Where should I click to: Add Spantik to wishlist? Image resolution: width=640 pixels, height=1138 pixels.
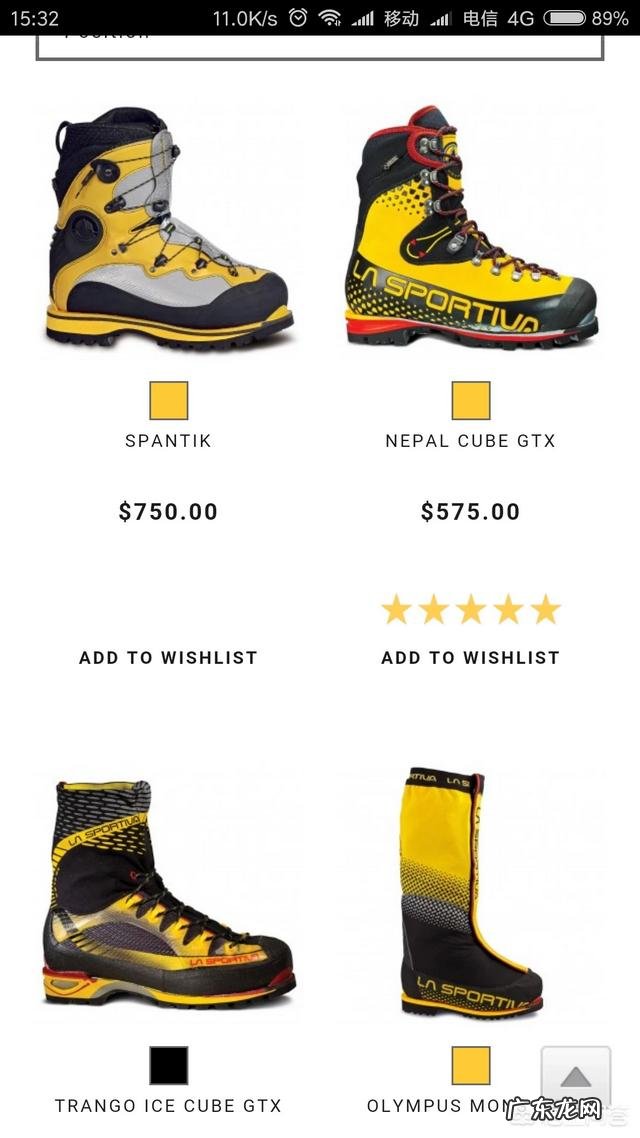point(169,658)
